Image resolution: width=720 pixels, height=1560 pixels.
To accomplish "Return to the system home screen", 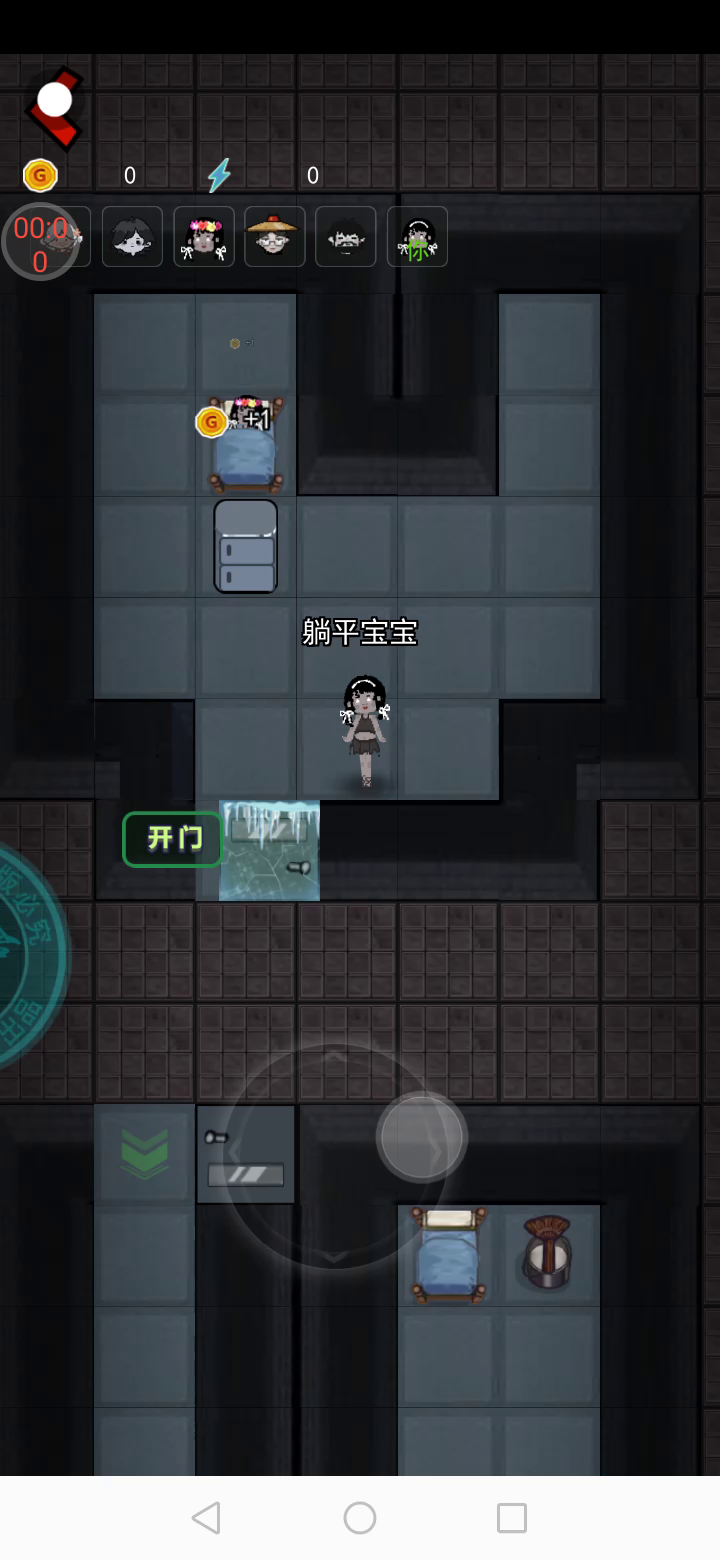I will [360, 1518].
